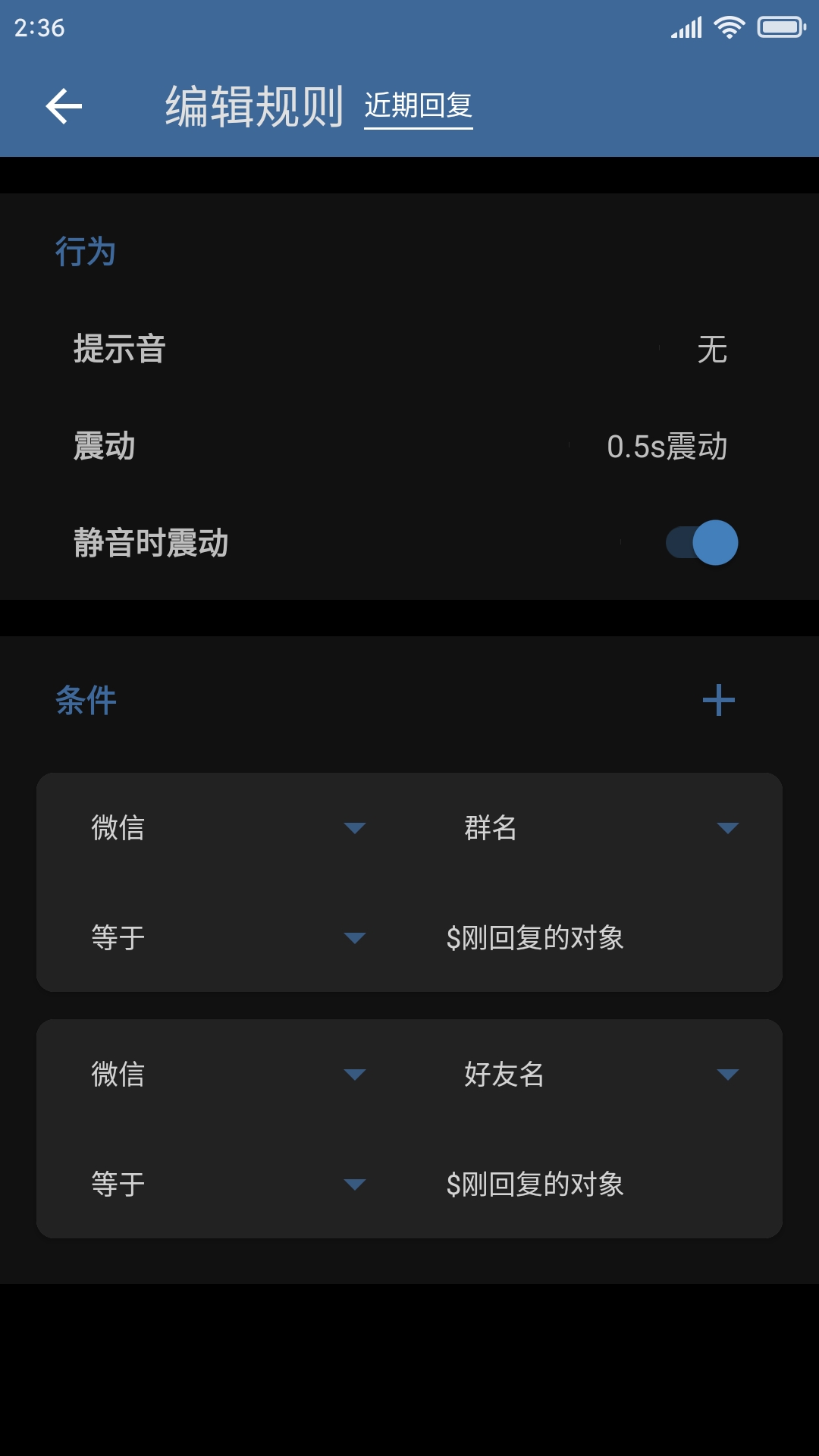
Task: Add a new condition with the plus icon
Action: click(x=719, y=700)
